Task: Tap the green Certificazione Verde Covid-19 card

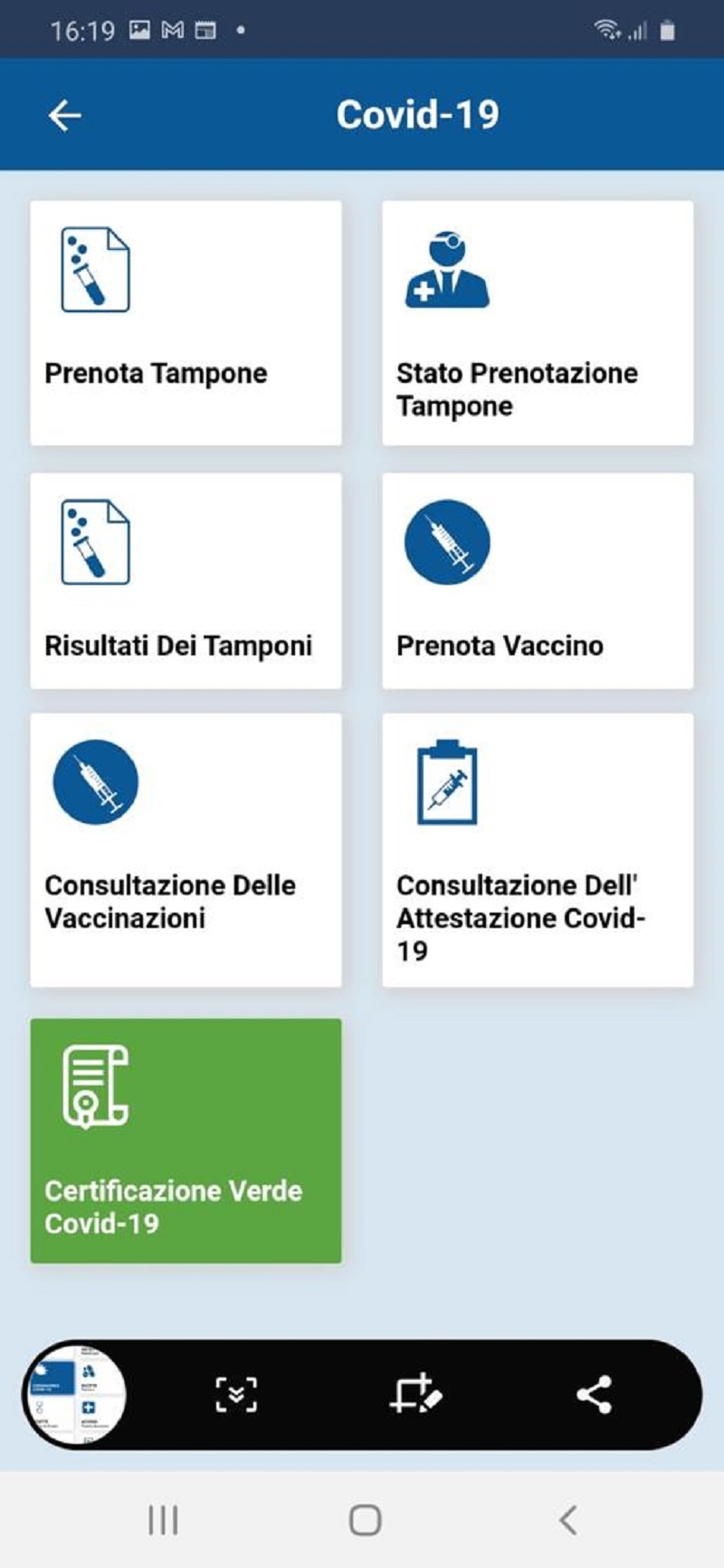Action: 186,1140
